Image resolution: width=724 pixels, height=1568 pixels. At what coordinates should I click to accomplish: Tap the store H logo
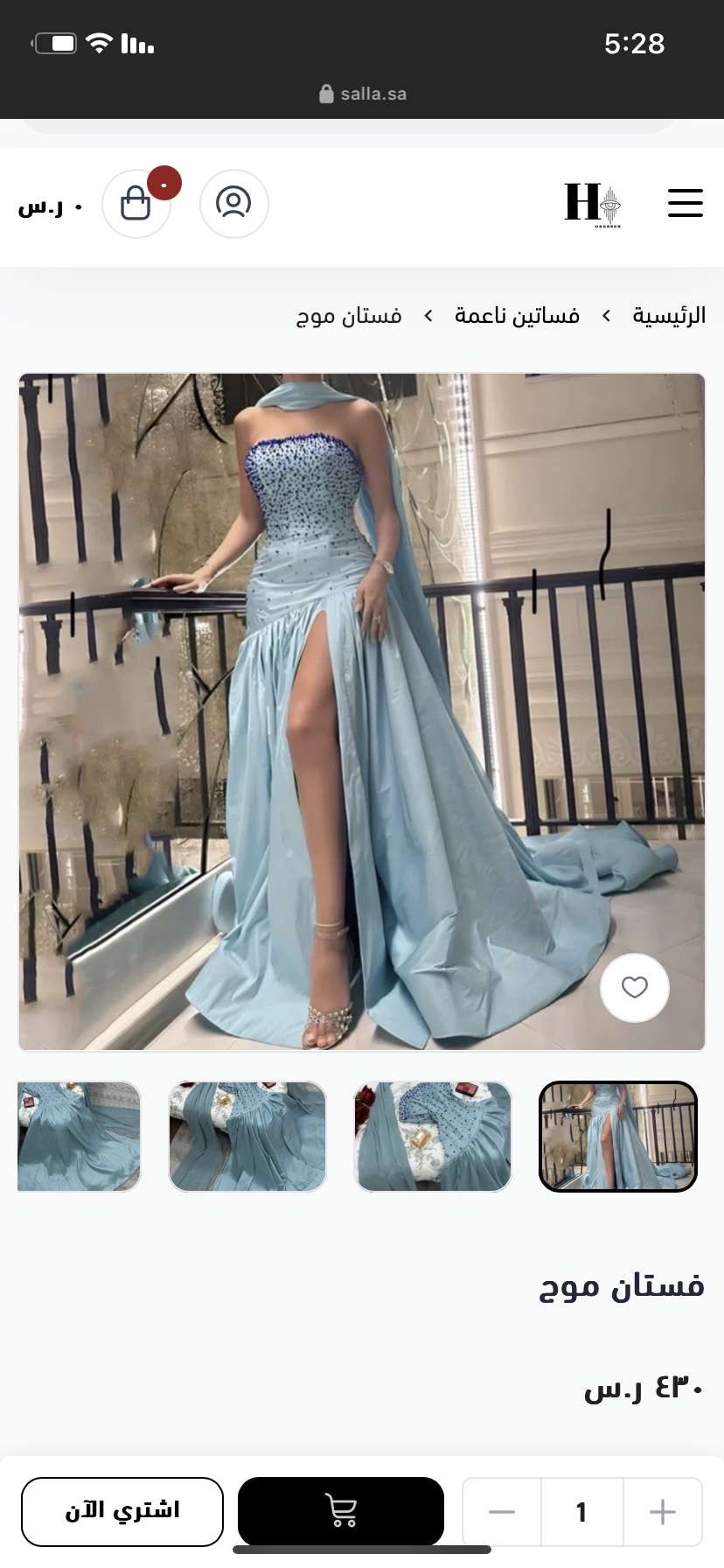tap(593, 205)
